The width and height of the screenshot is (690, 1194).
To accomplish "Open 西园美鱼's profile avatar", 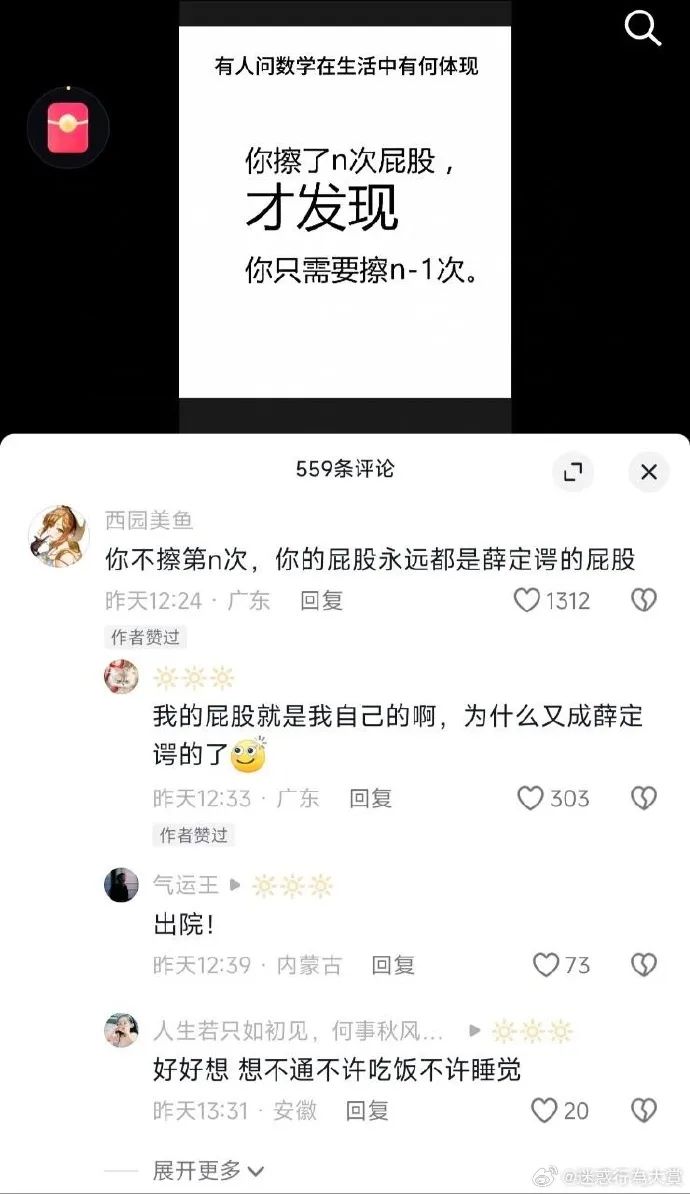I will 59,536.
